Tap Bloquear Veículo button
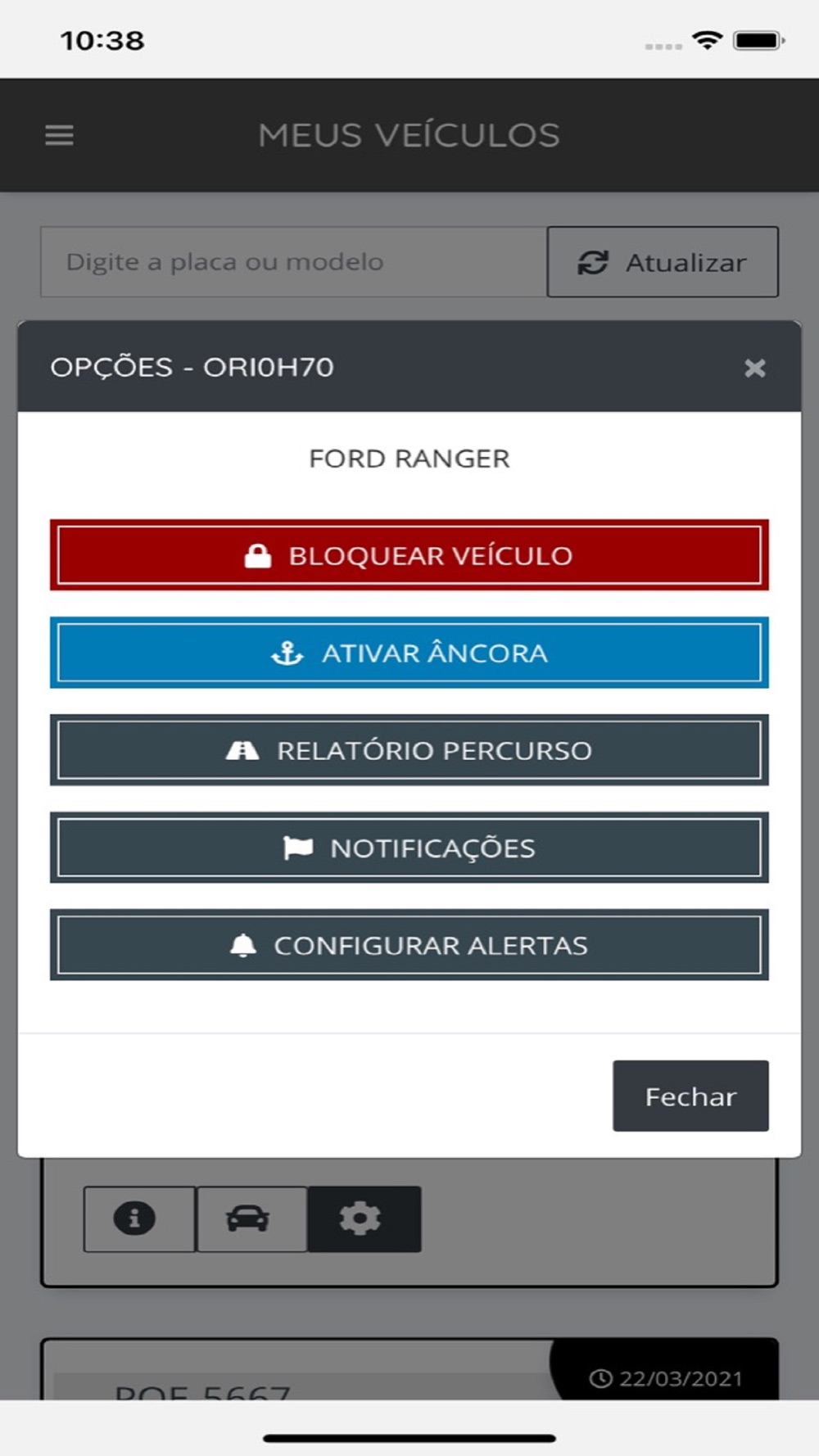Viewport: 819px width, 1456px height. [x=409, y=555]
